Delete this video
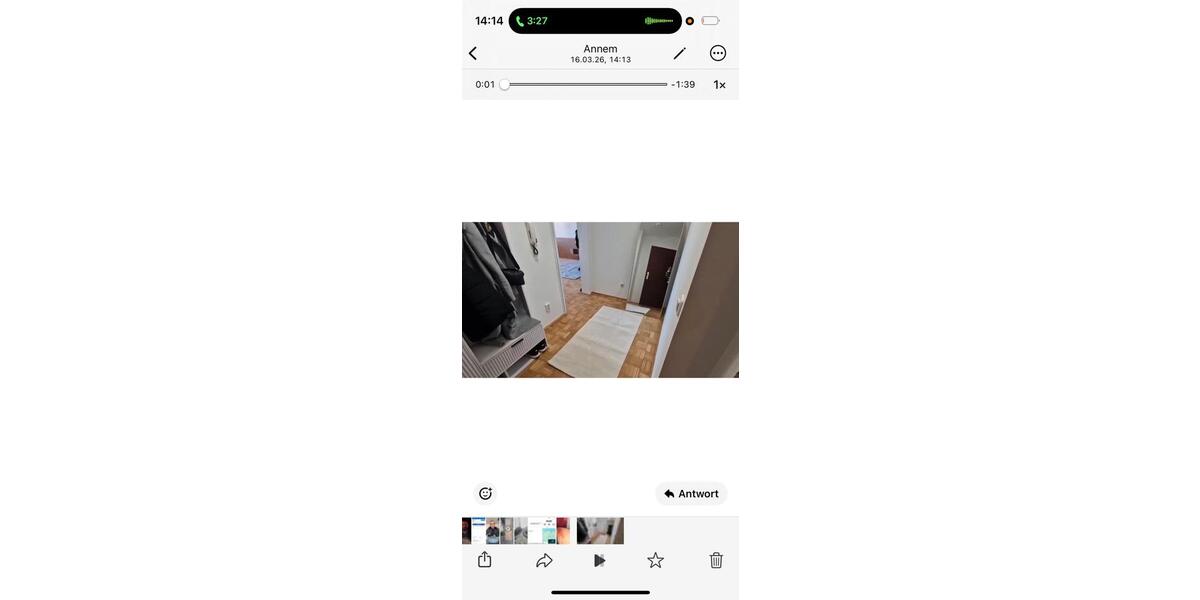Image resolution: width=1200 pixels, height=600 pixels. point(716,560)
